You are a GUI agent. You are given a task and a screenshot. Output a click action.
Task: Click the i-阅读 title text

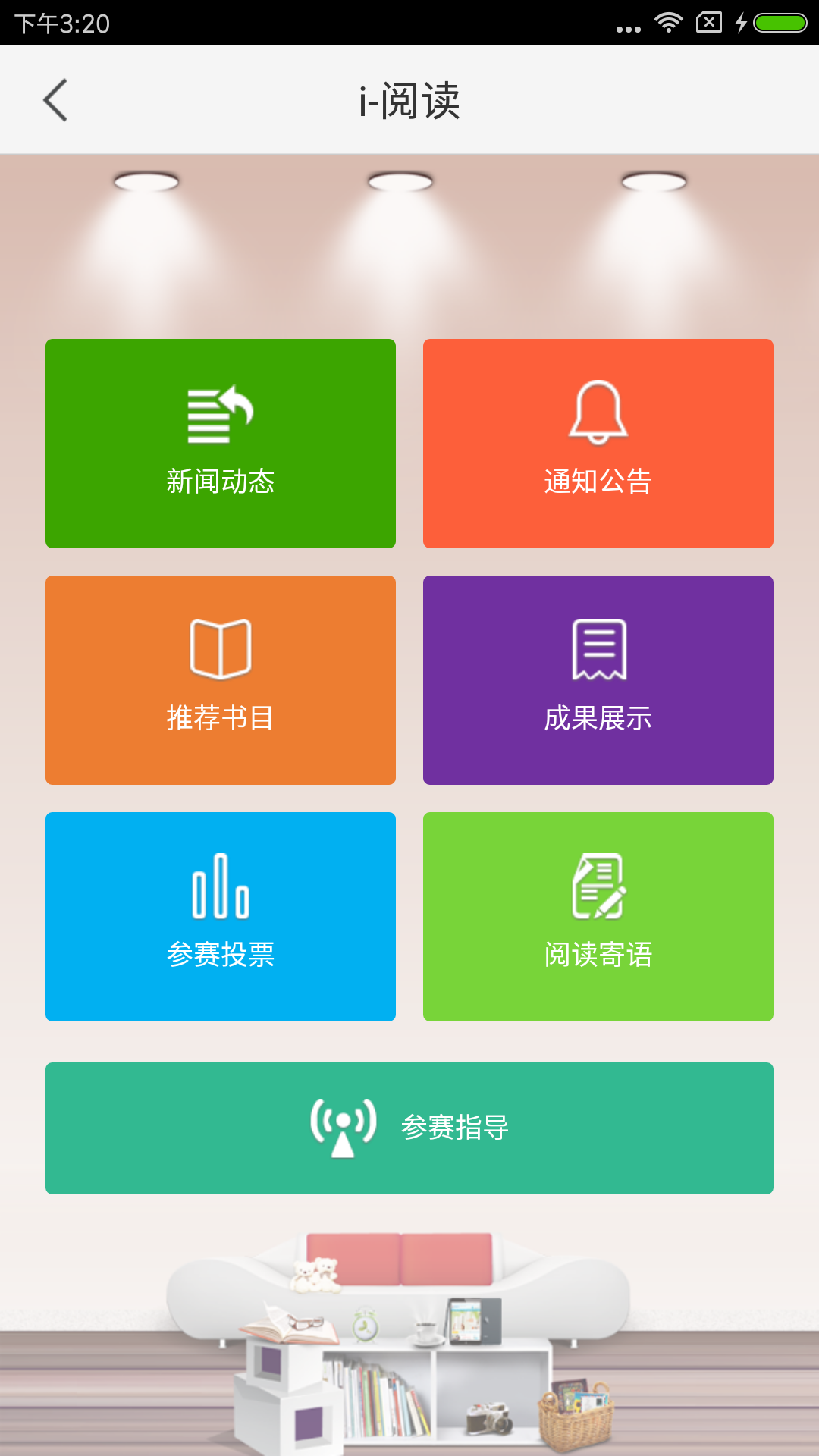(x=409, y=99)
